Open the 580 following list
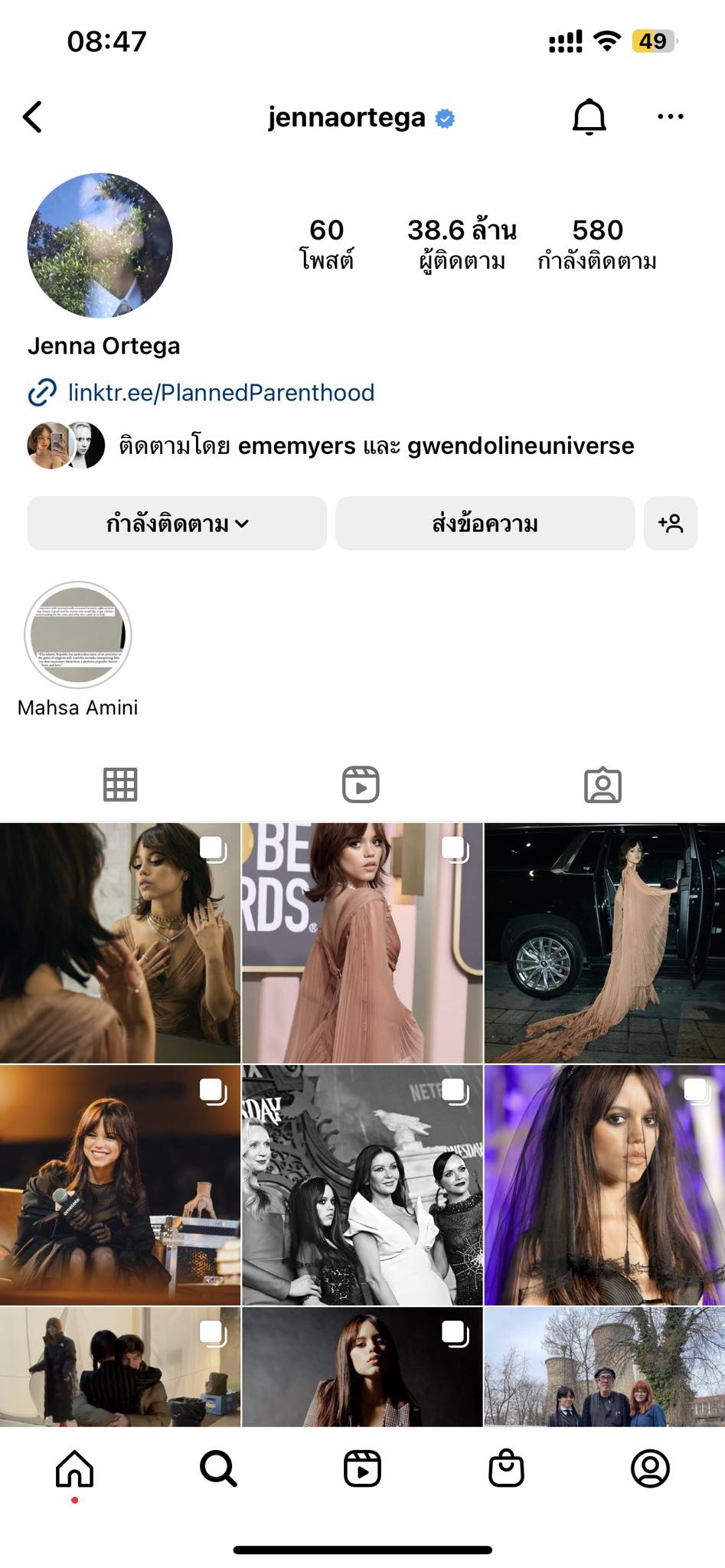This screenshot has width=725, height=1568. [597, 244]
